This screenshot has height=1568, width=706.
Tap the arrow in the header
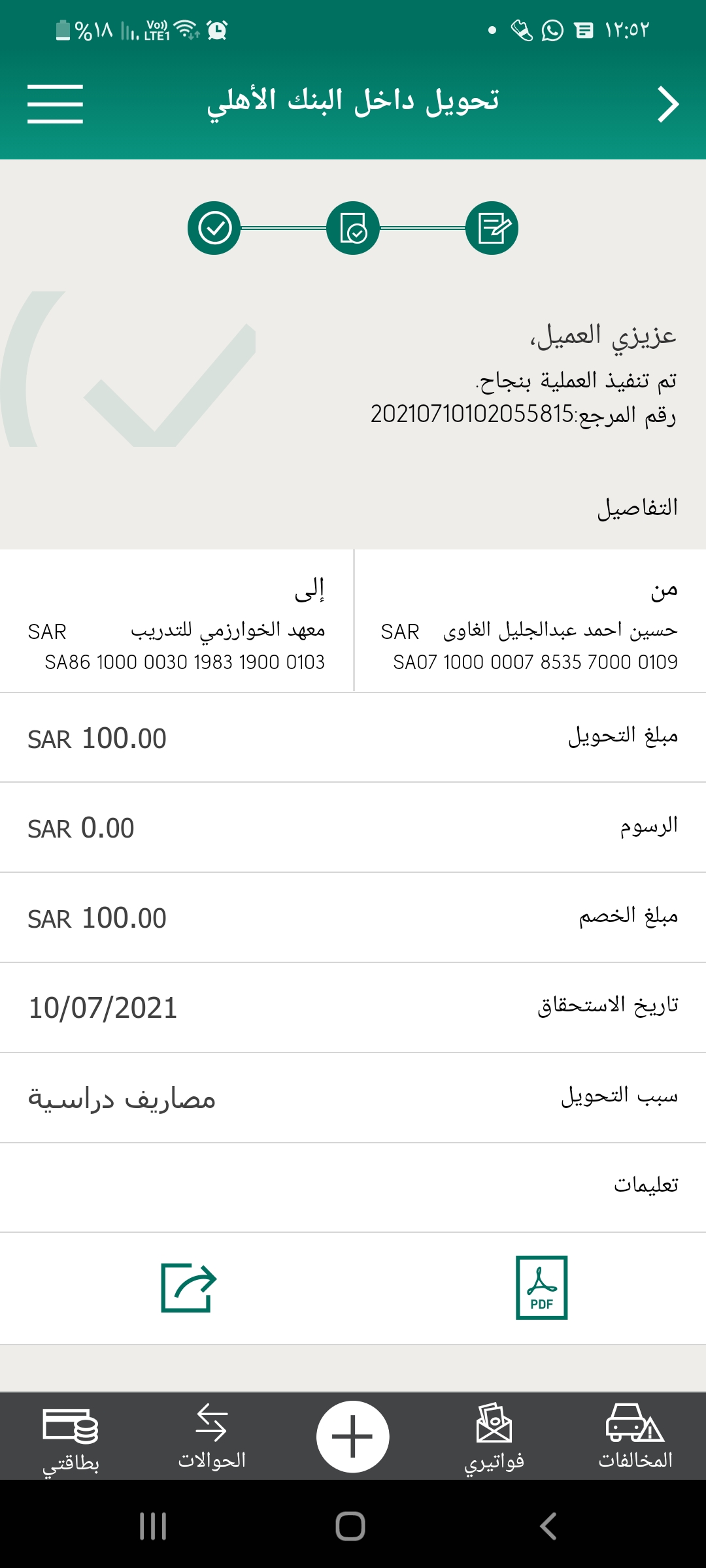[x=667, y=105]
